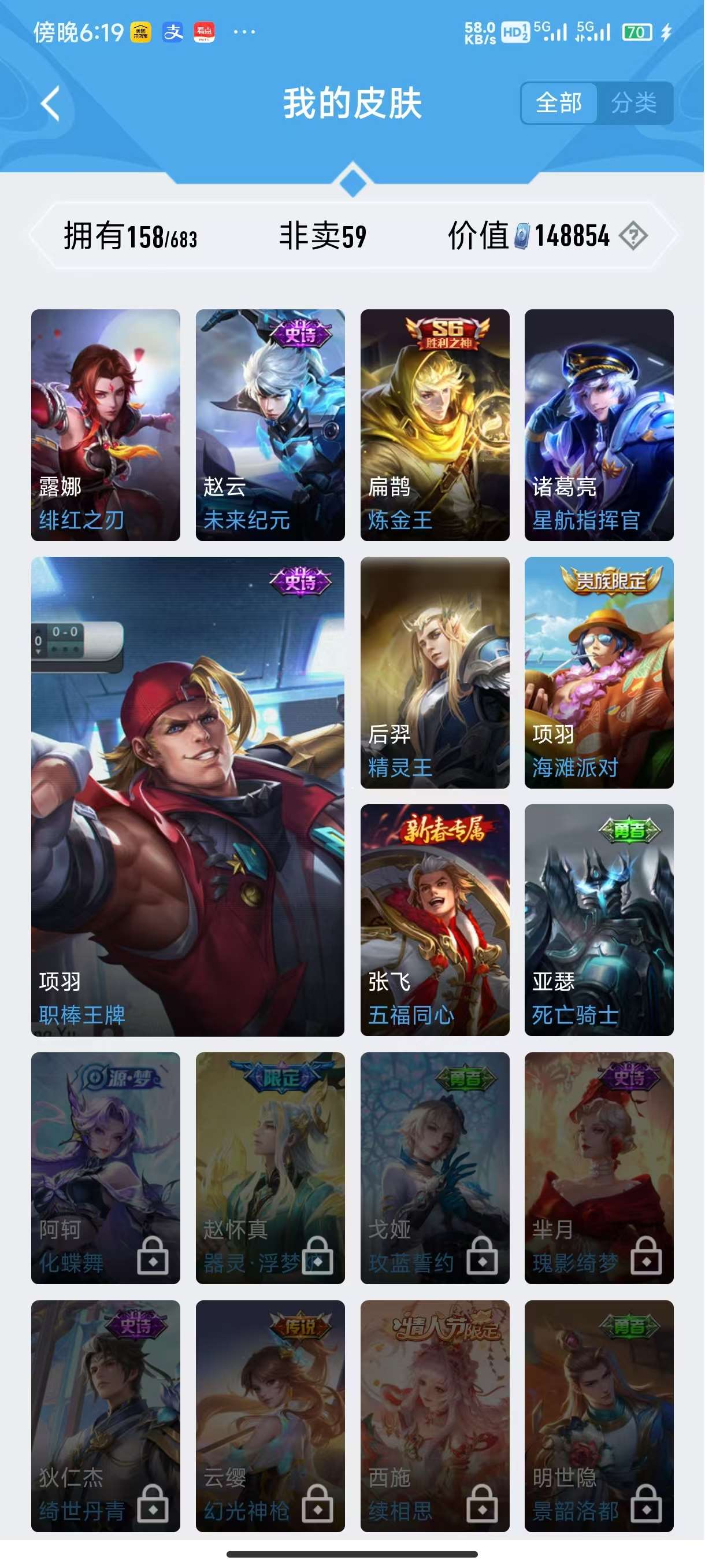
Task: Open the large 项羽 职棒王牌 card
Action: (187, 796)
